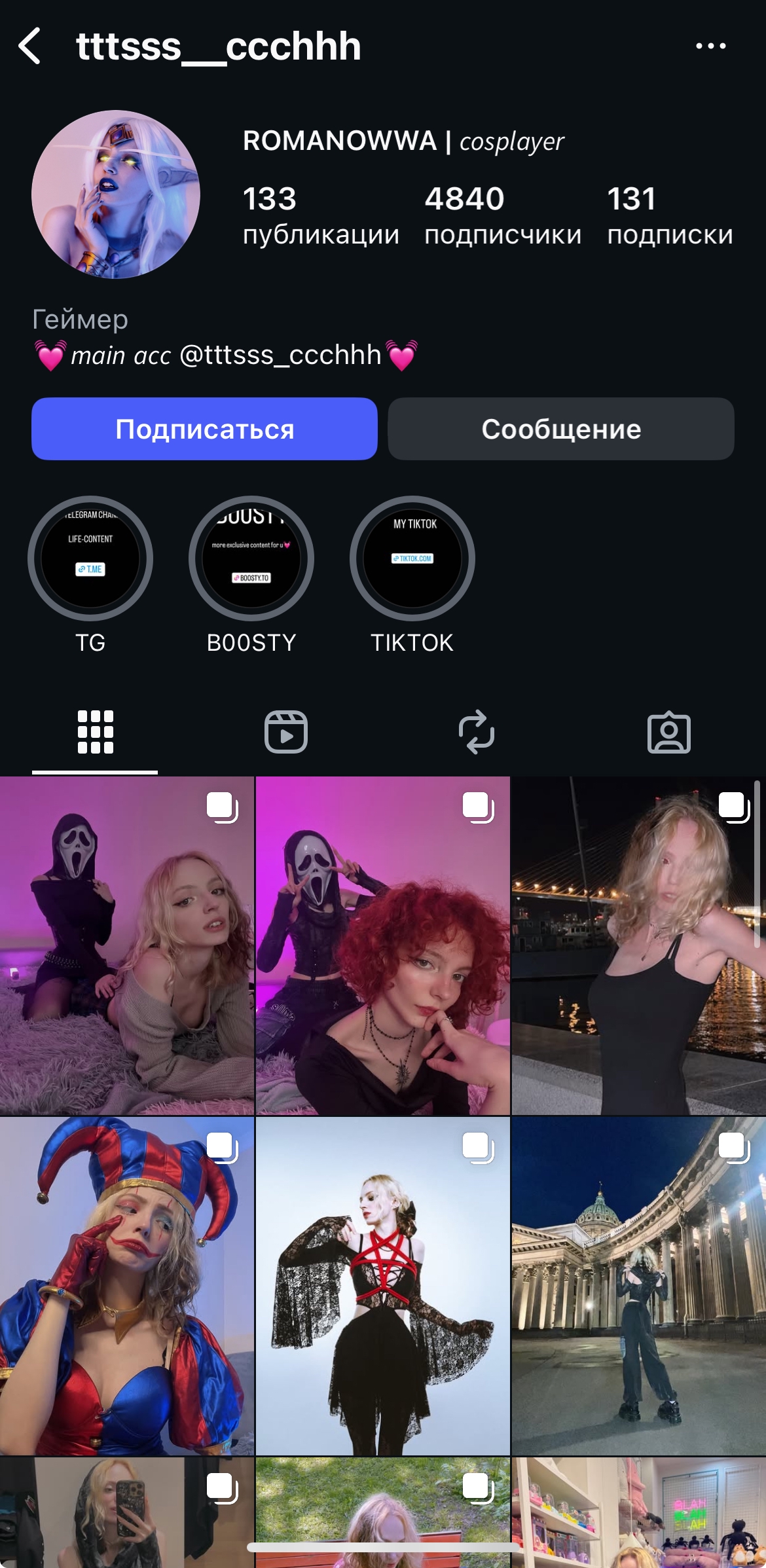Image resolution: width=766 pixels, height=1568 pixels.
Task: Tap the Подписаться button
Action: [x=204, y=429]
